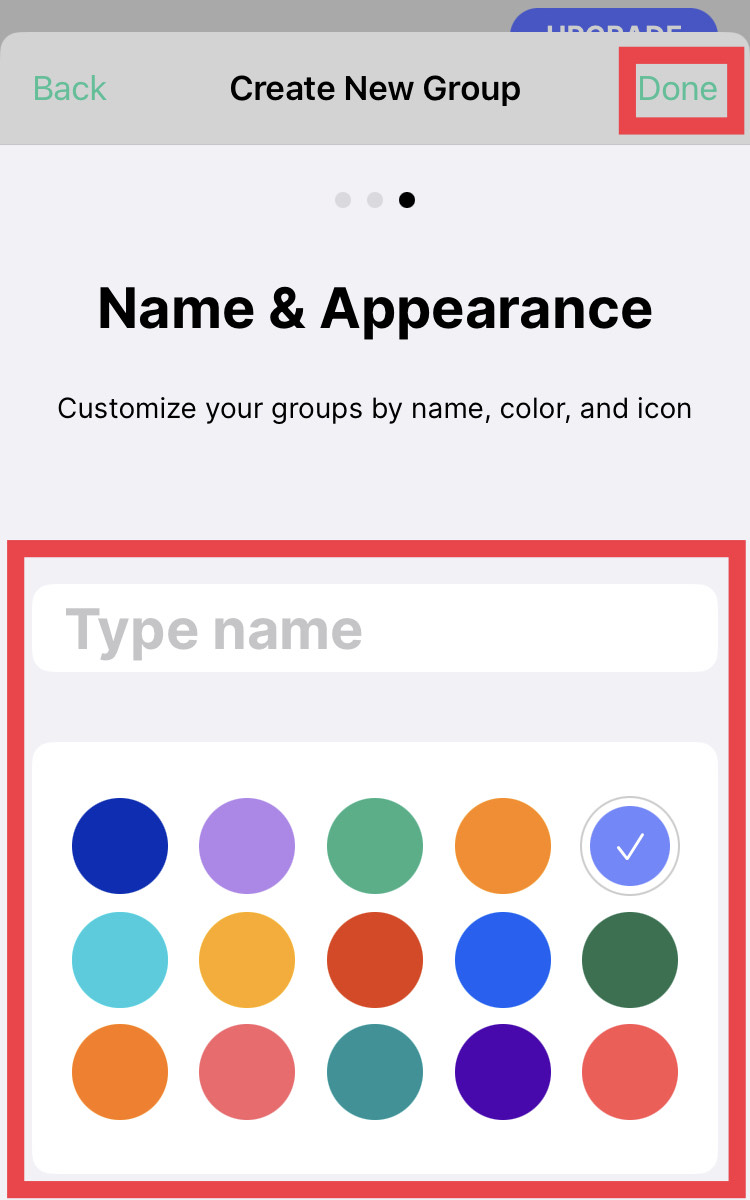The width and height of the screenshot is (750, 1200).
Task: Select the bright royal blue color
Action: click(x=503, y=960)
